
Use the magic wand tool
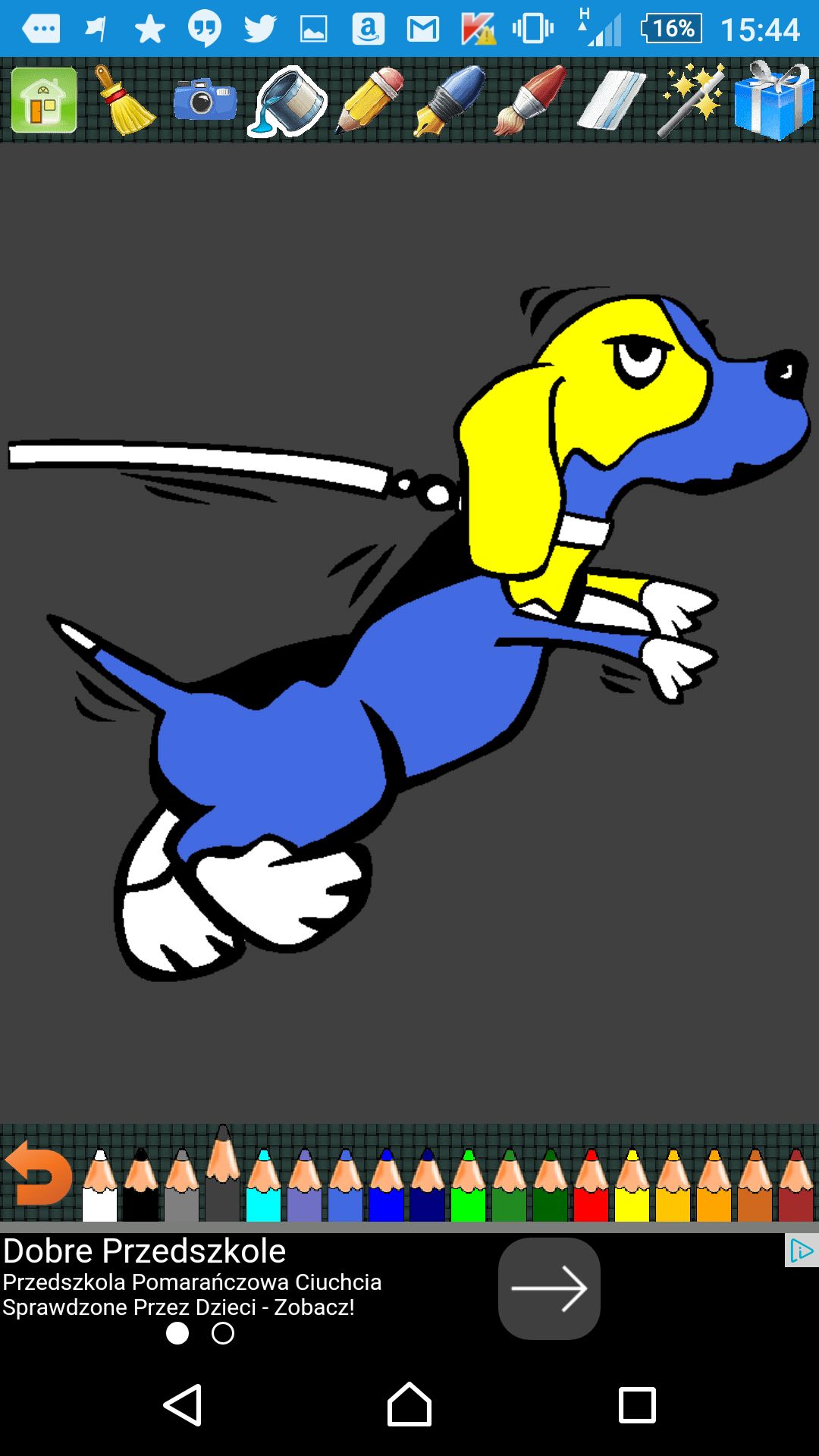click(x=692, y=100)
